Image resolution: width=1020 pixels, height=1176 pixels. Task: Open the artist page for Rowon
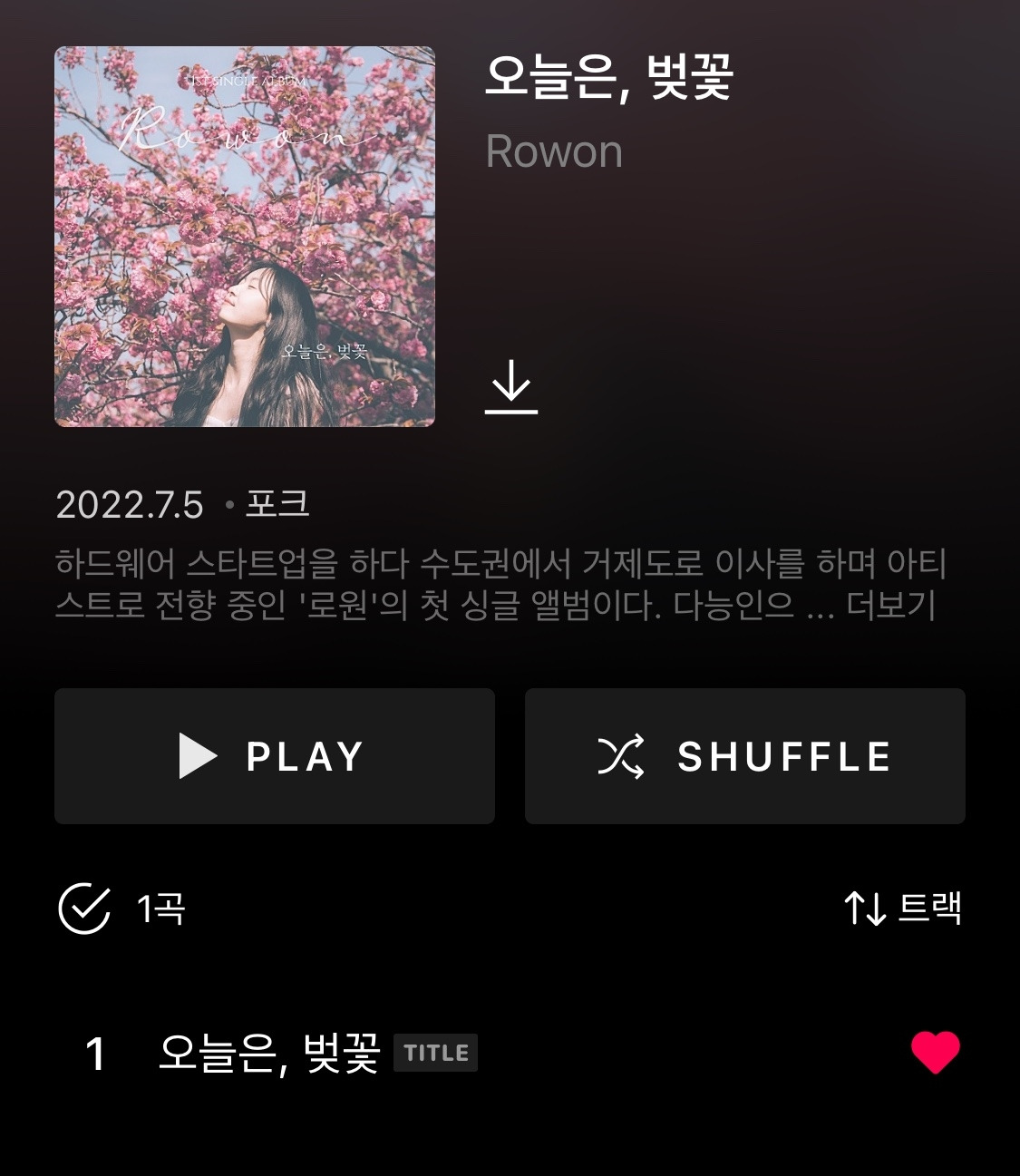pyautogui.click(x=554, y=151)
